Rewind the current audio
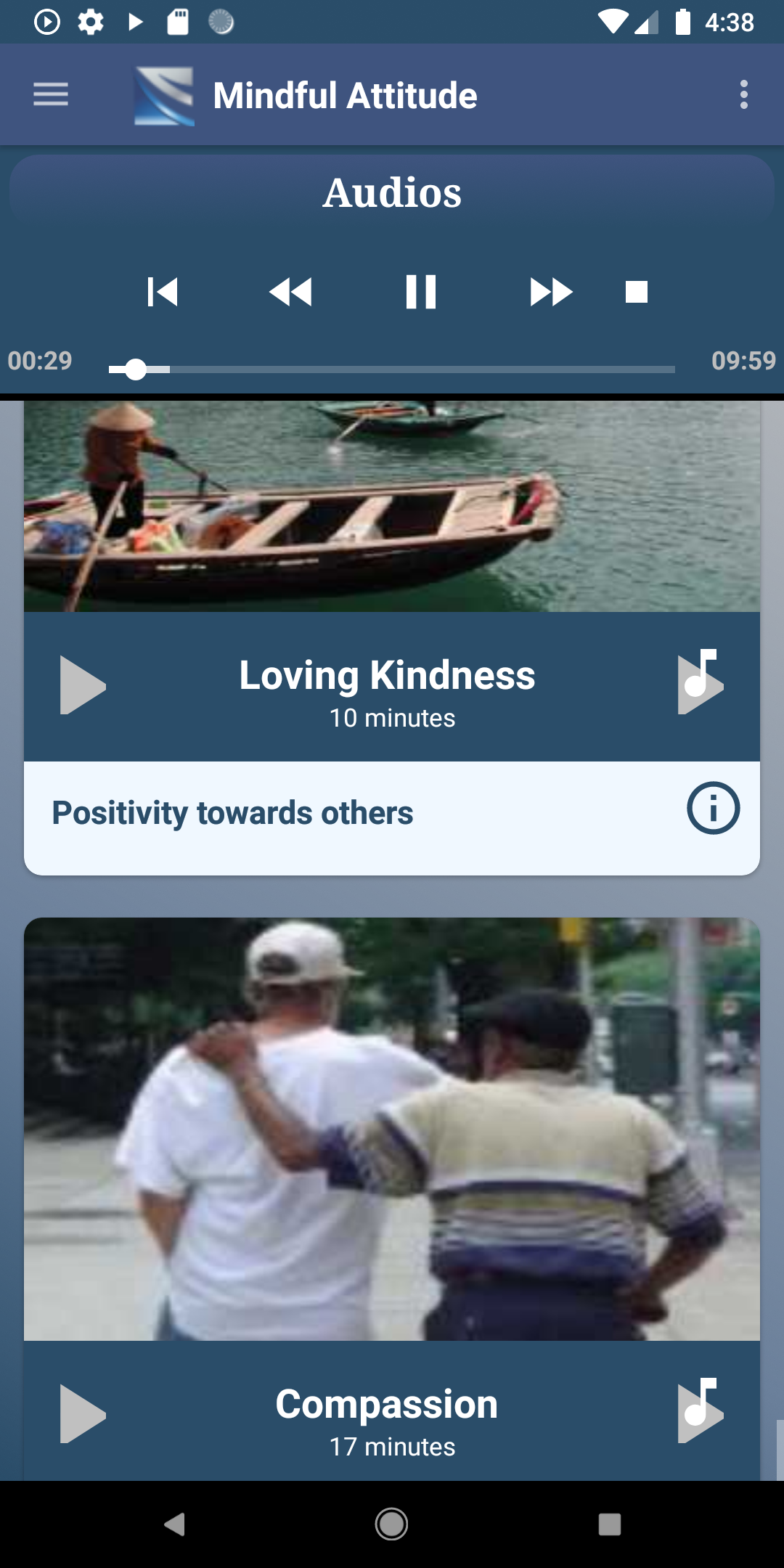 tap(290, 292)
